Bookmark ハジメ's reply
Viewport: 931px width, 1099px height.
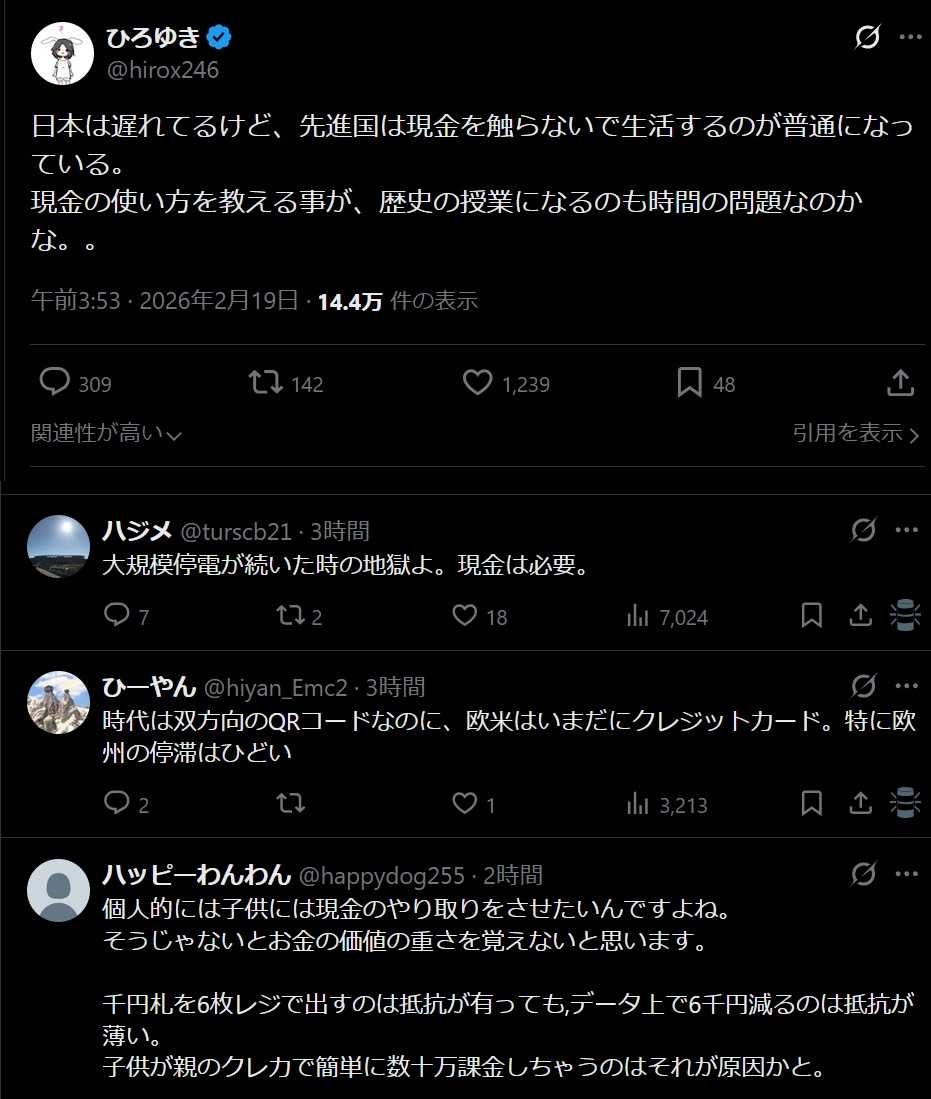pyautogui.click(x=812, y=616)
